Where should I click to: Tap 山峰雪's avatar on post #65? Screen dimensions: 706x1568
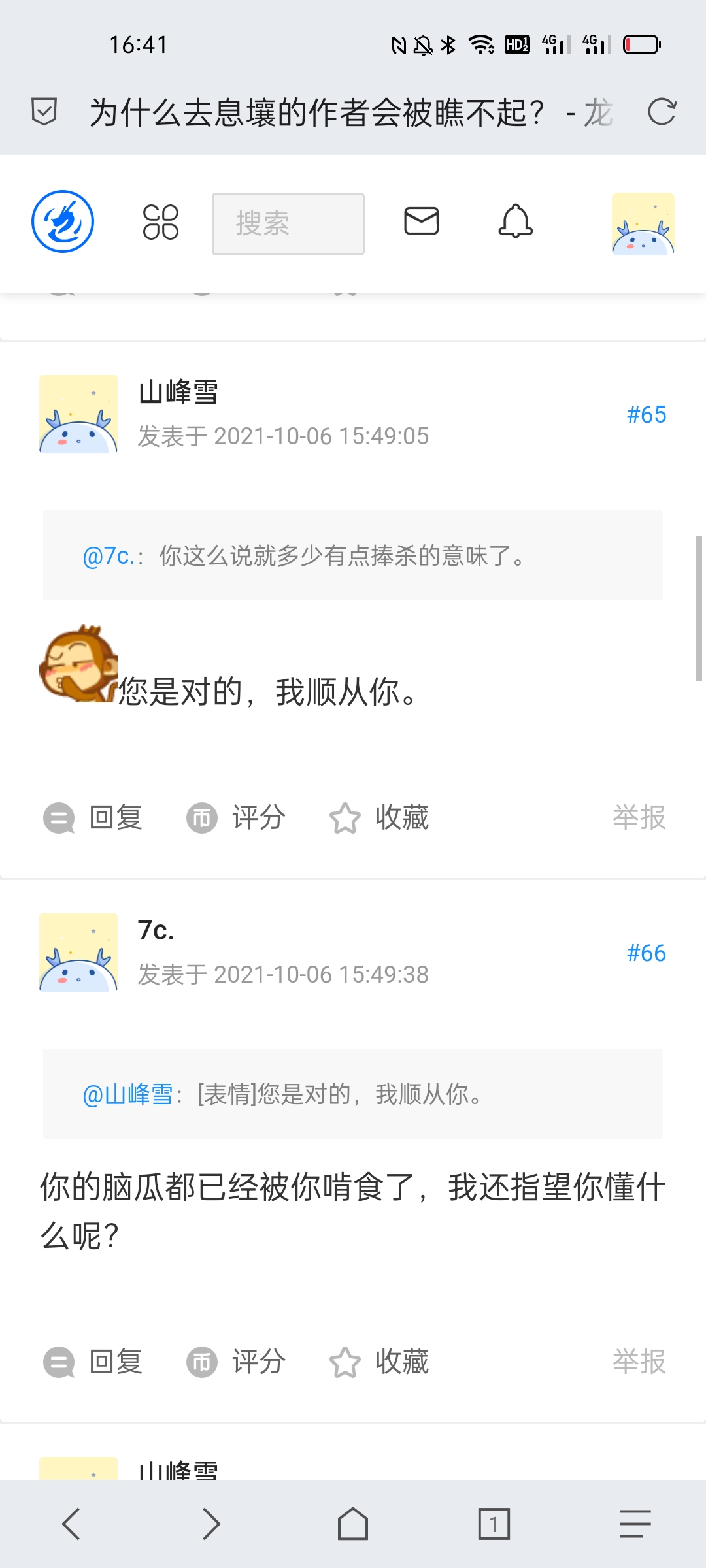pyautogui.click(x=77, y=413)
